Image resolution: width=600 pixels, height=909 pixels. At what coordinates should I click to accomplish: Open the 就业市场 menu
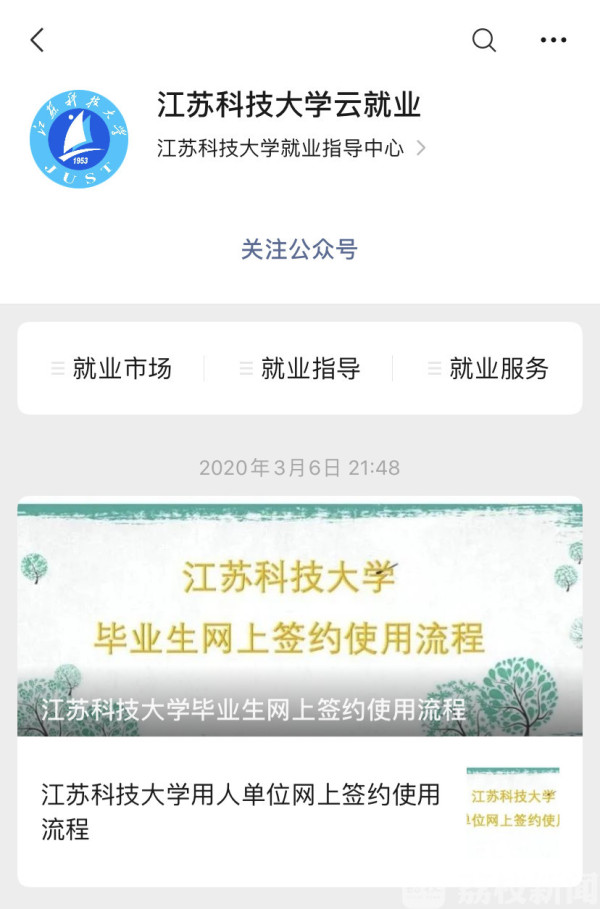point(112,368)
